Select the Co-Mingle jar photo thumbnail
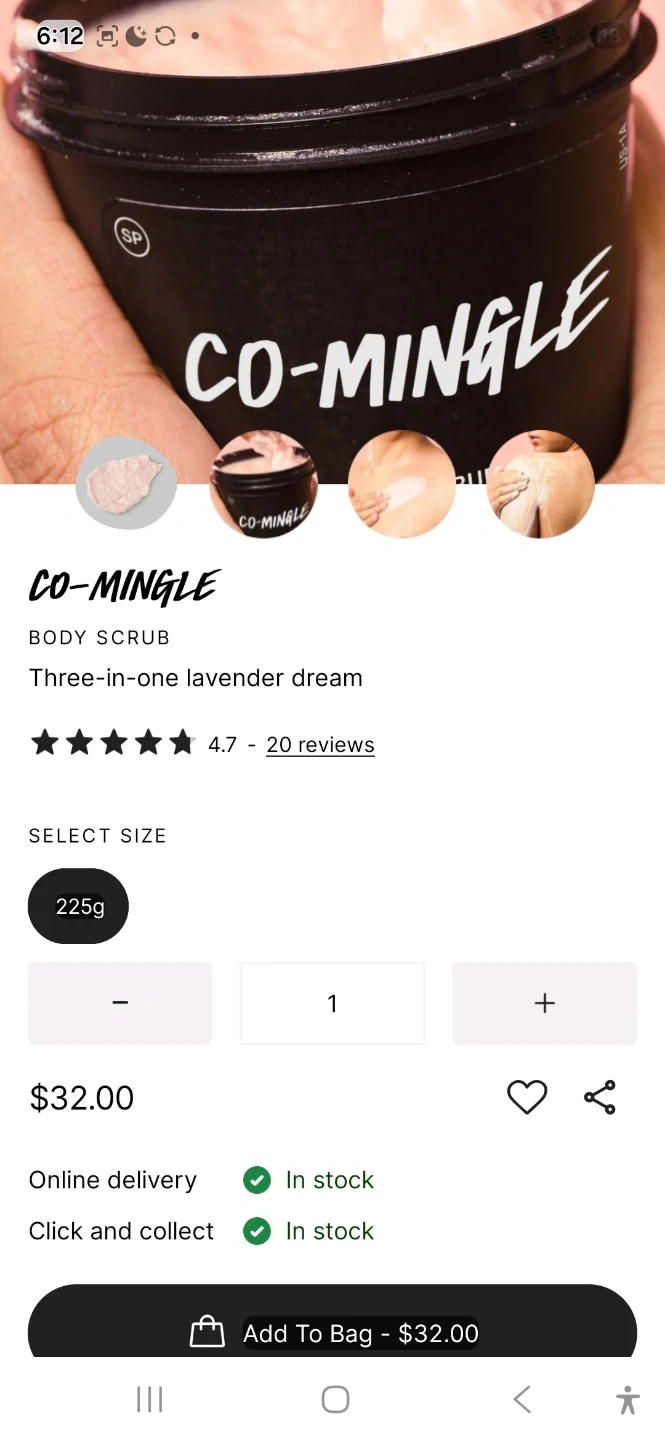 click(x=263, y=484)
